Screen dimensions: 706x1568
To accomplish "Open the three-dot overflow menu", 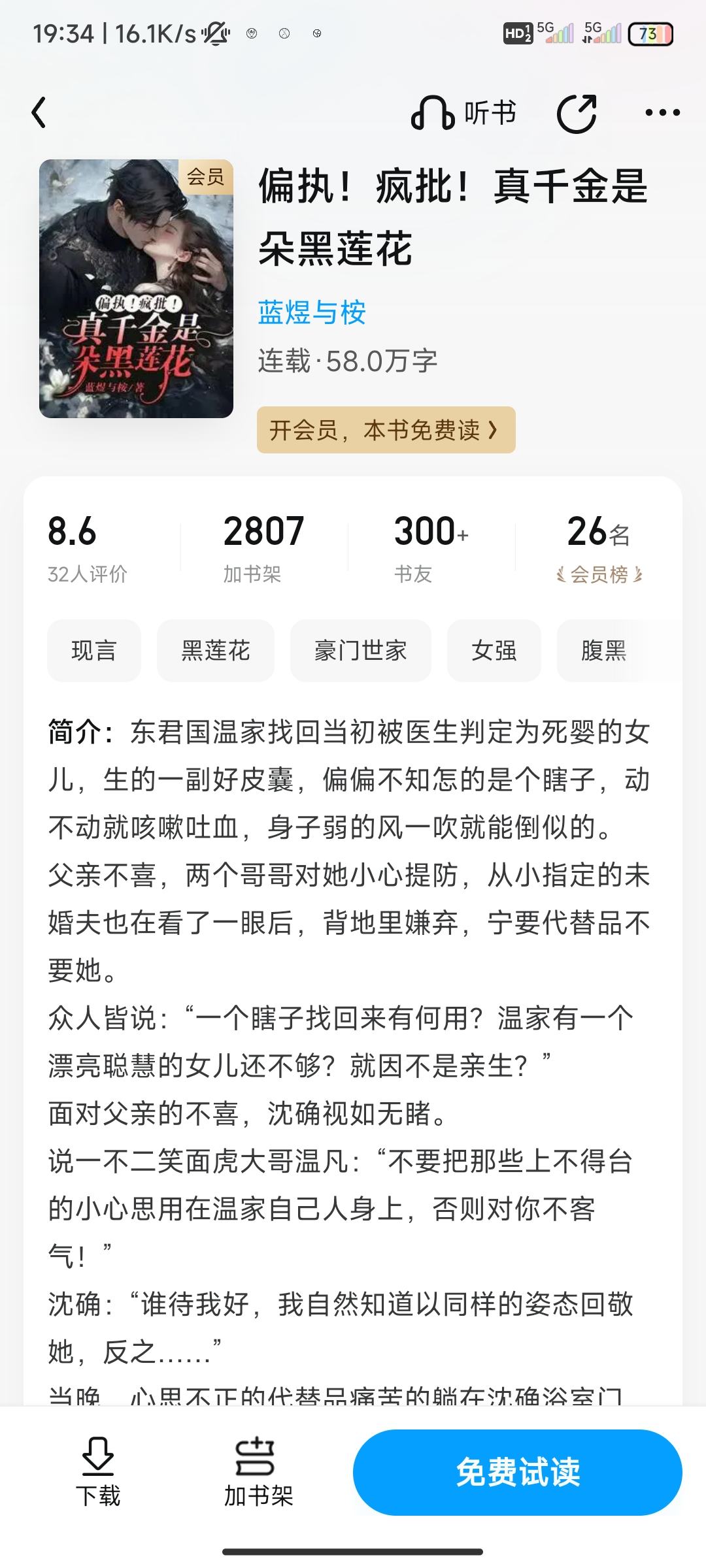I will tap(662, 113).
